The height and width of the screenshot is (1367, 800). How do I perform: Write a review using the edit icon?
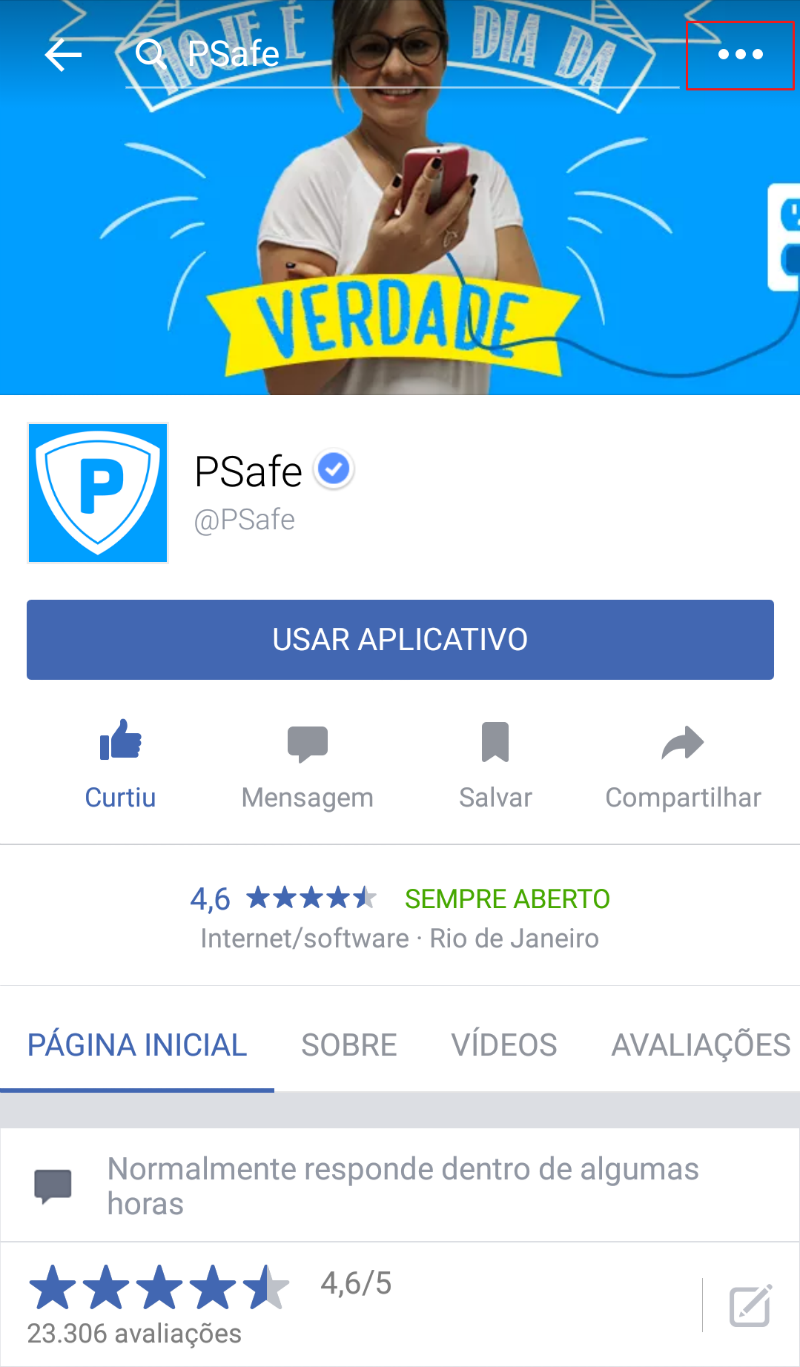(x=750, y=1305)
